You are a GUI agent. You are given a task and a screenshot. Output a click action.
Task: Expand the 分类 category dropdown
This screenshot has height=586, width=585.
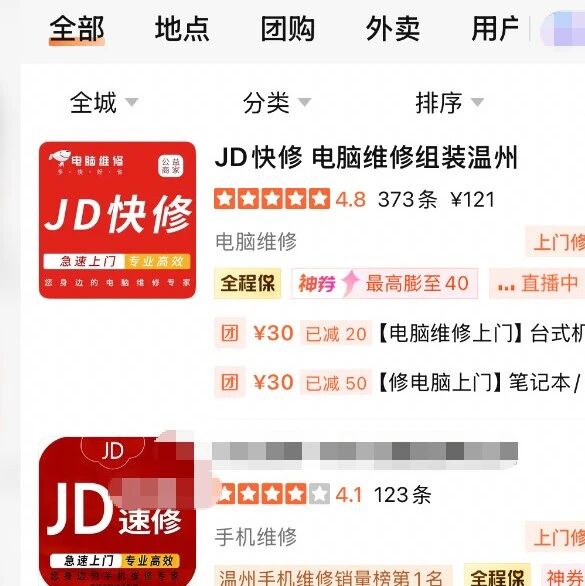point(277,102)
